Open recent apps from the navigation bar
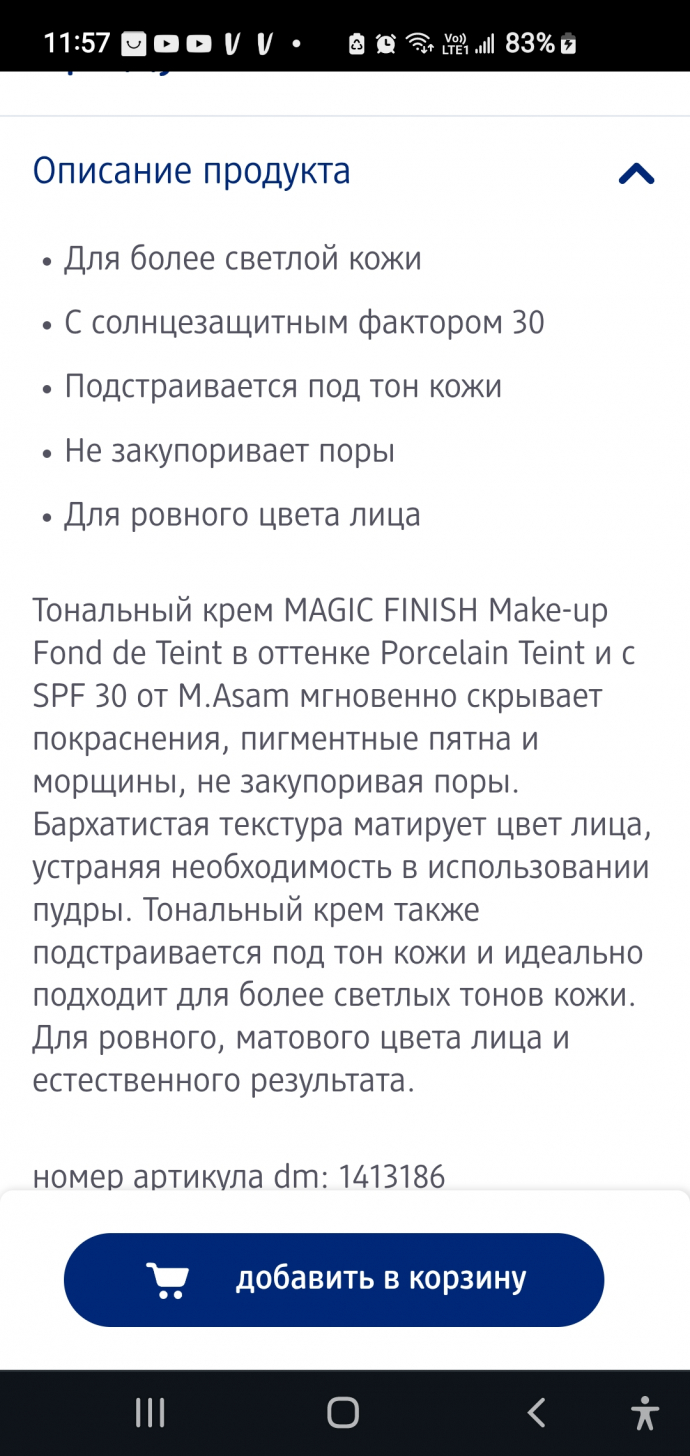Viewport: 690px width, 1456px height. [150, 1412]
